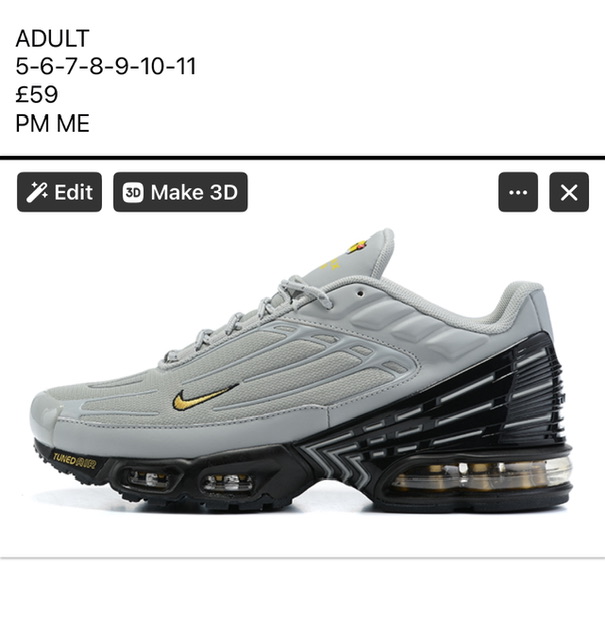The image size is (605, 640).
Task: Tap the Edit button on the photo
Action: pos(59,192)
